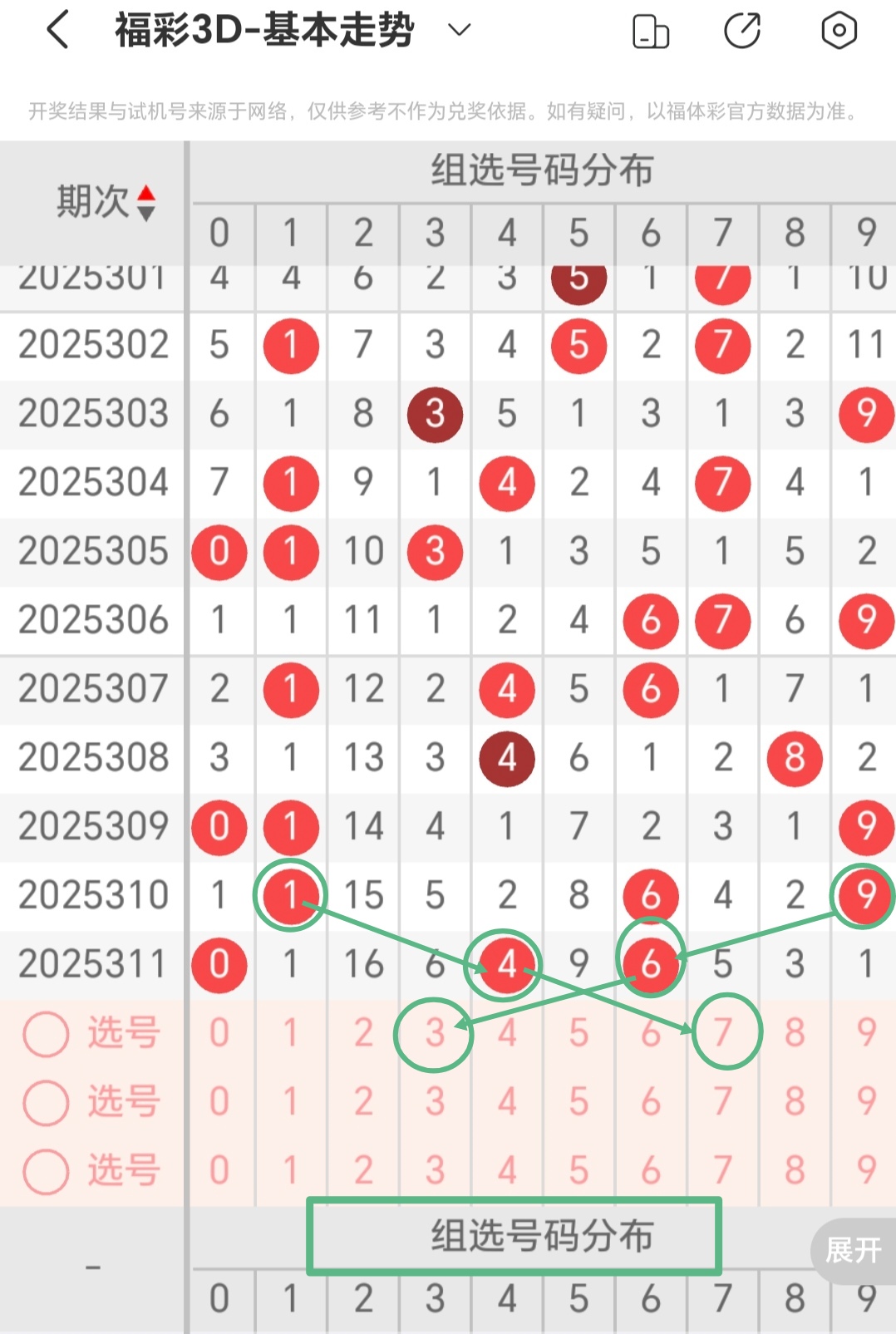Tap the device layout switch icon
896x1334 pixels.
pos(651,32)
